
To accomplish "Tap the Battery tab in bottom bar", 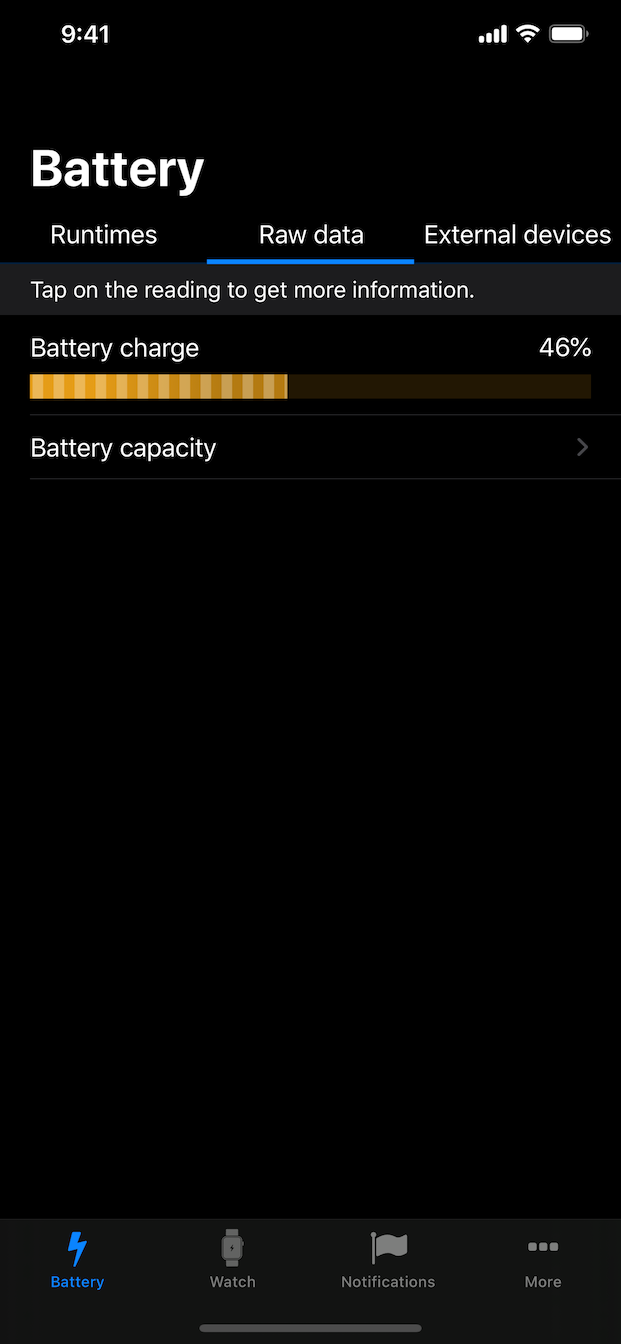I will pos(77,1259).
